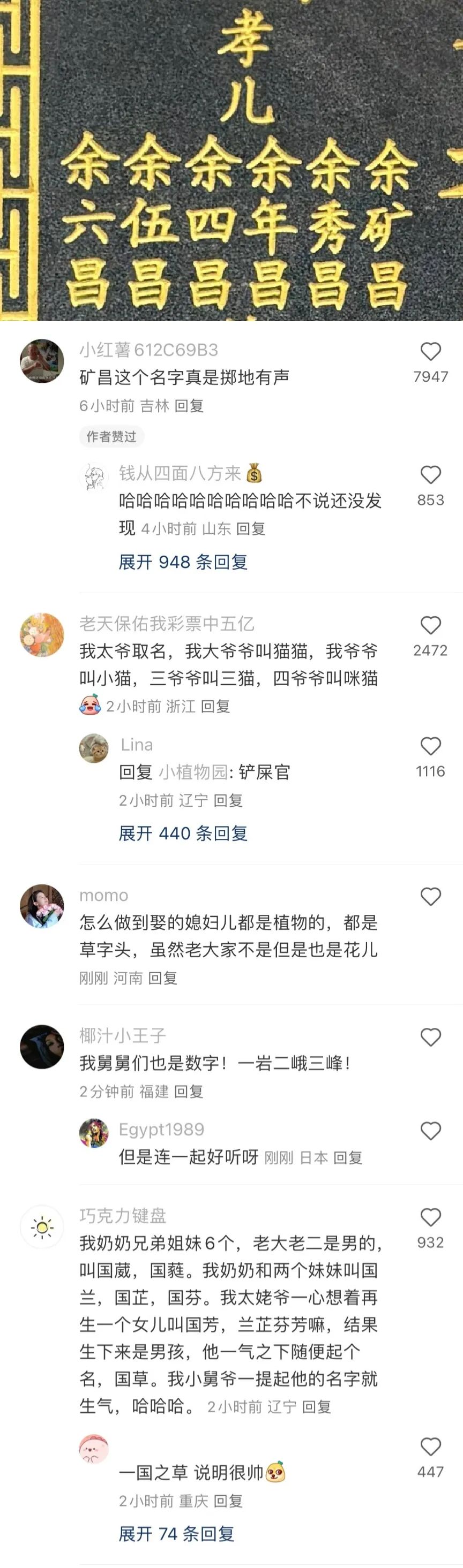Viewport: 463px width, 1568px height.
Task: Reply to 小红薯612C69B3's comment
Action: 188,406
